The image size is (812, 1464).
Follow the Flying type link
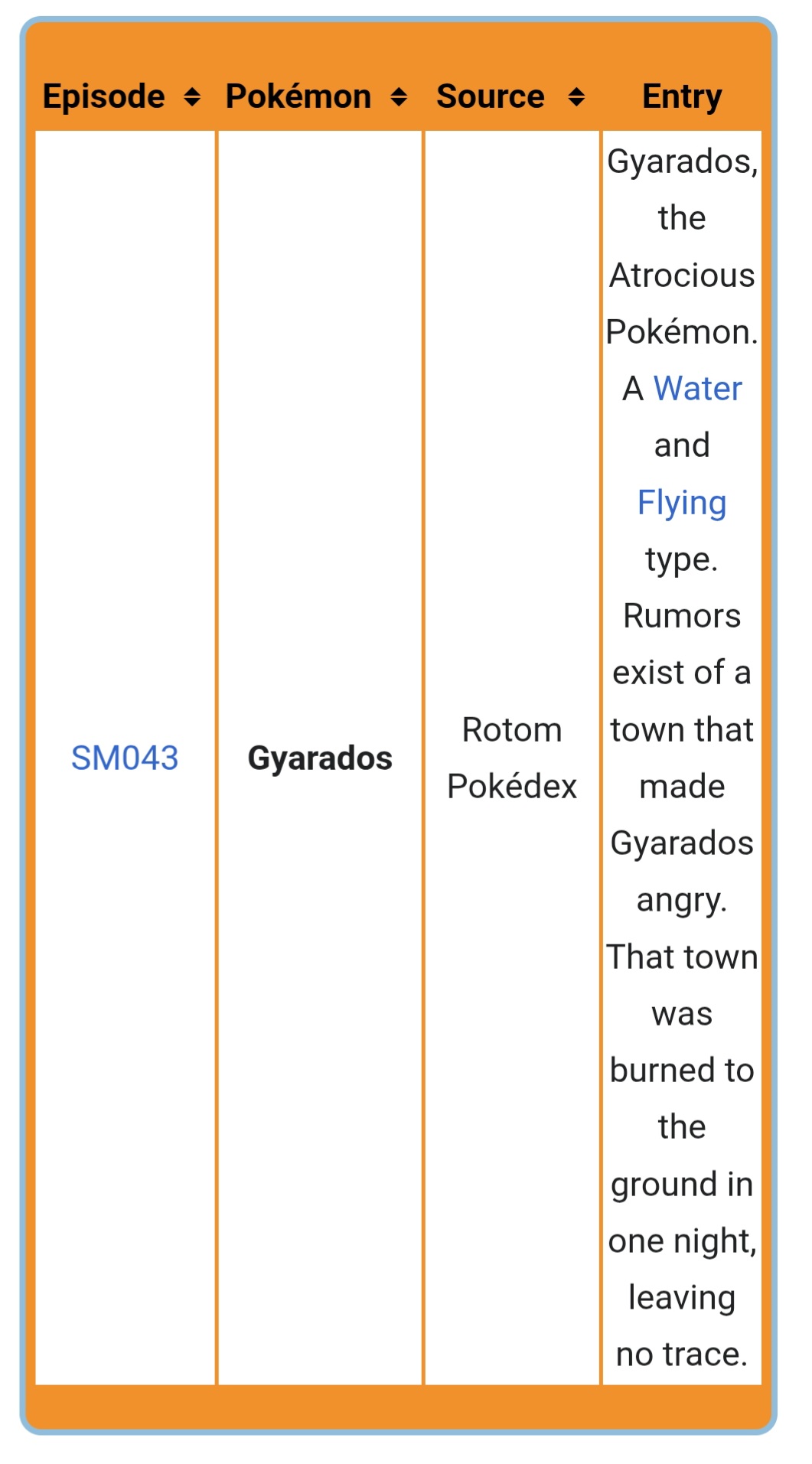coord(682,504)
